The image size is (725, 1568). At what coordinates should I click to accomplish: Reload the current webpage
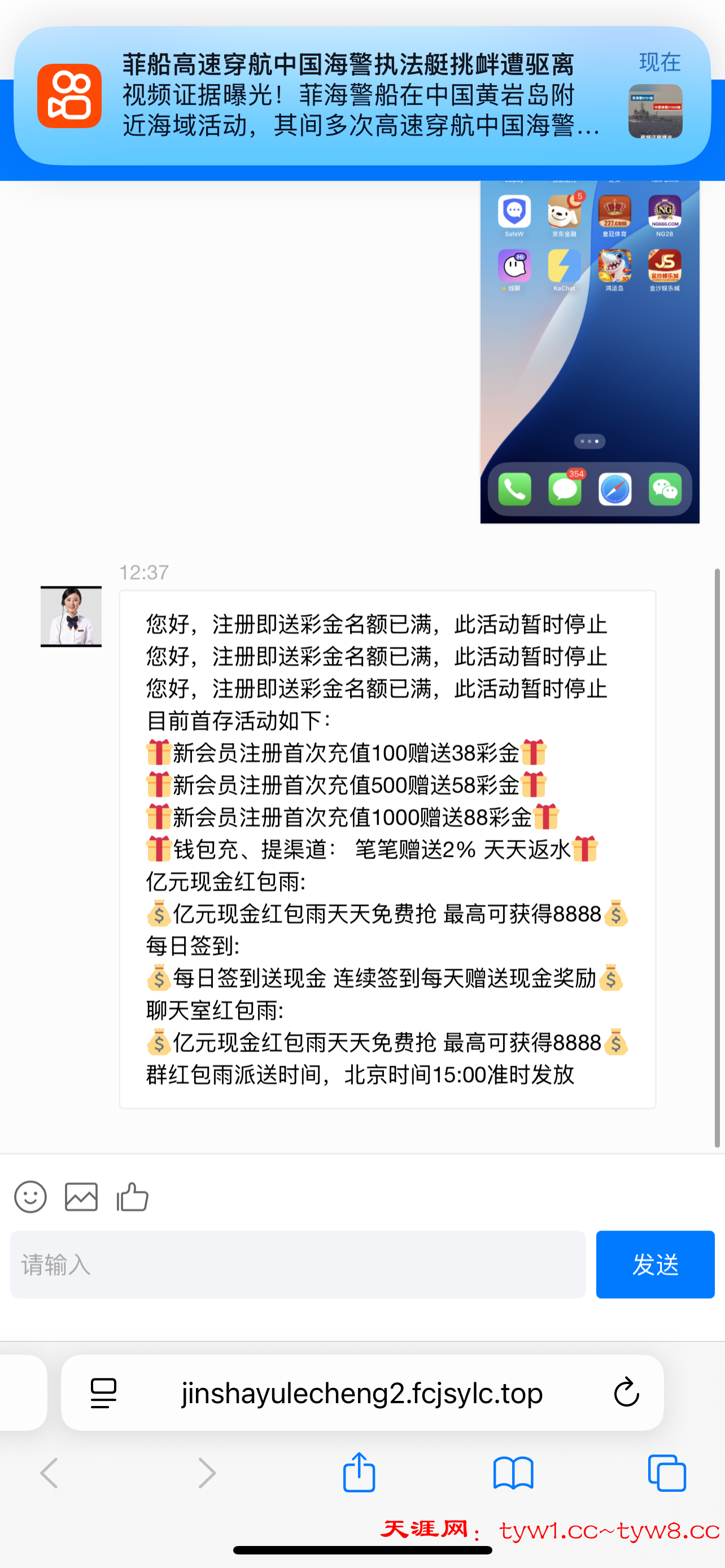626,1392
